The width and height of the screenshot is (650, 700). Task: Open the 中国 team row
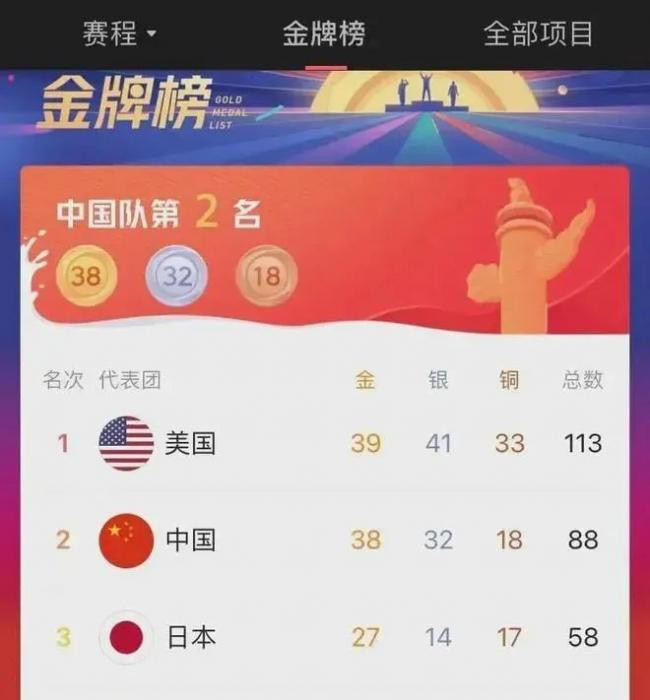click(325, 540)
